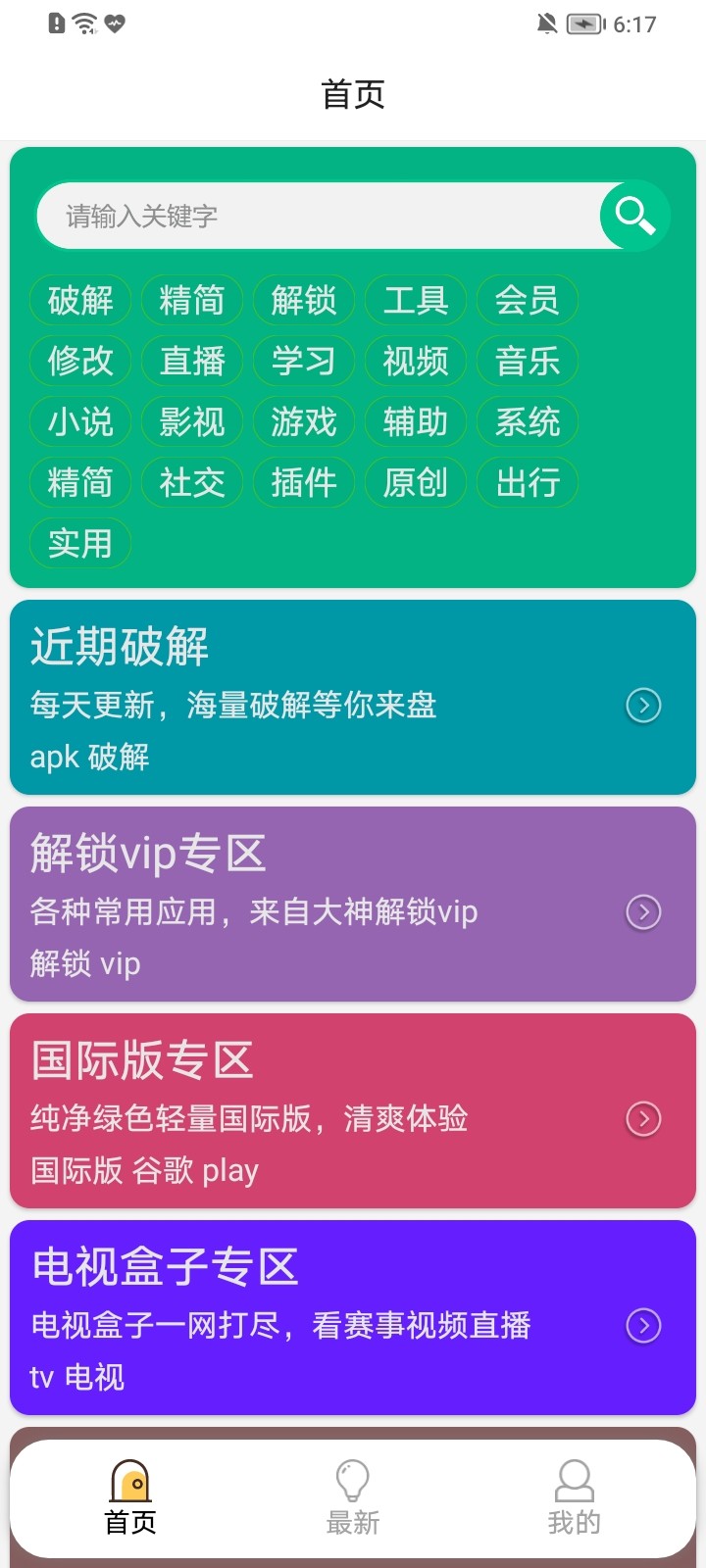The width and height of the screenshot is (706, 1568).
Task: Select the 游戏 keyword tag
Action: [x=304, y=422]
